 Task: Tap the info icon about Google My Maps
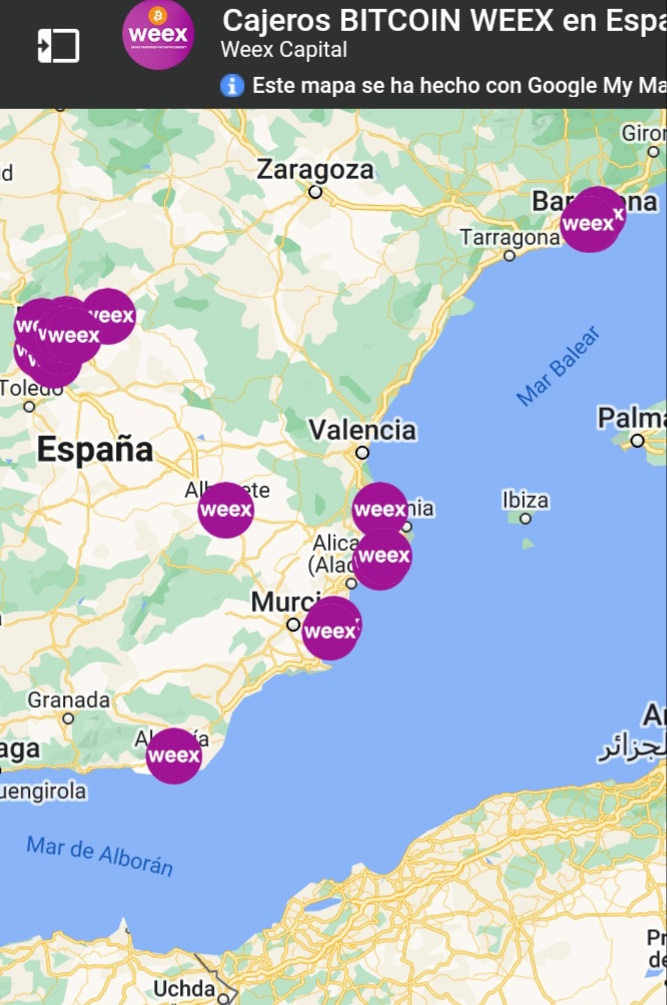(232, 85)
